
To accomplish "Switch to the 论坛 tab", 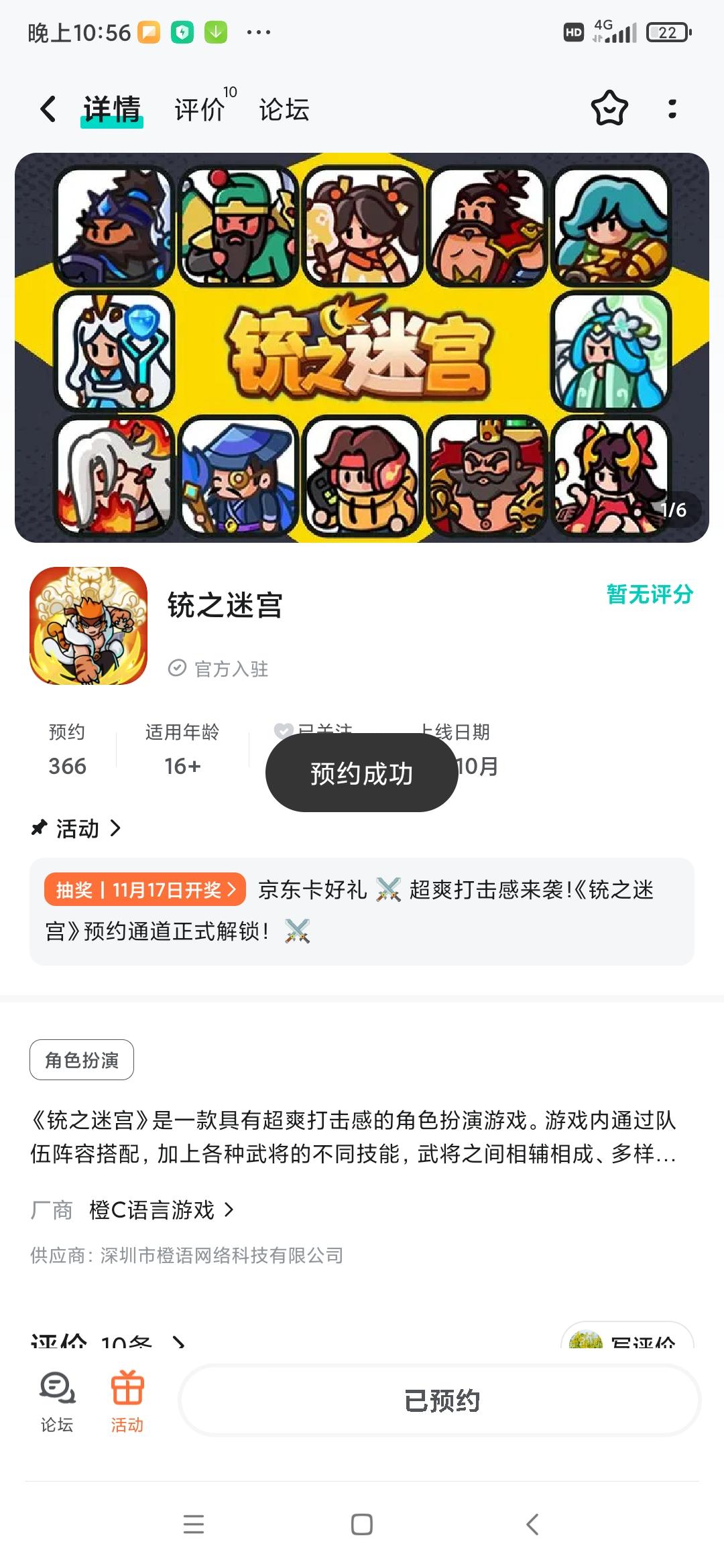I will (283, 108).
